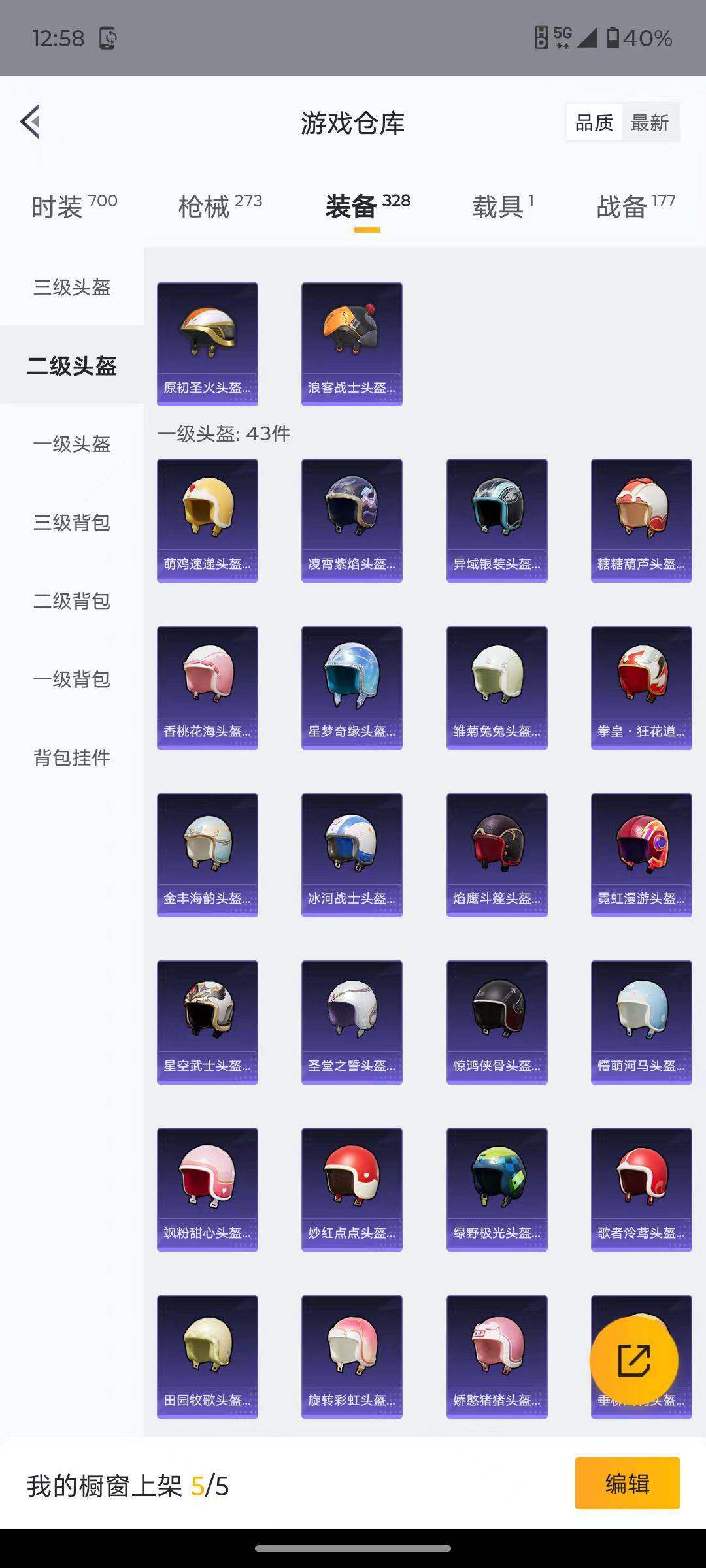Show the 一级背包 category
Image resolution: width=706 pixels, height=1568 pixels.
(x=72, y=679)
